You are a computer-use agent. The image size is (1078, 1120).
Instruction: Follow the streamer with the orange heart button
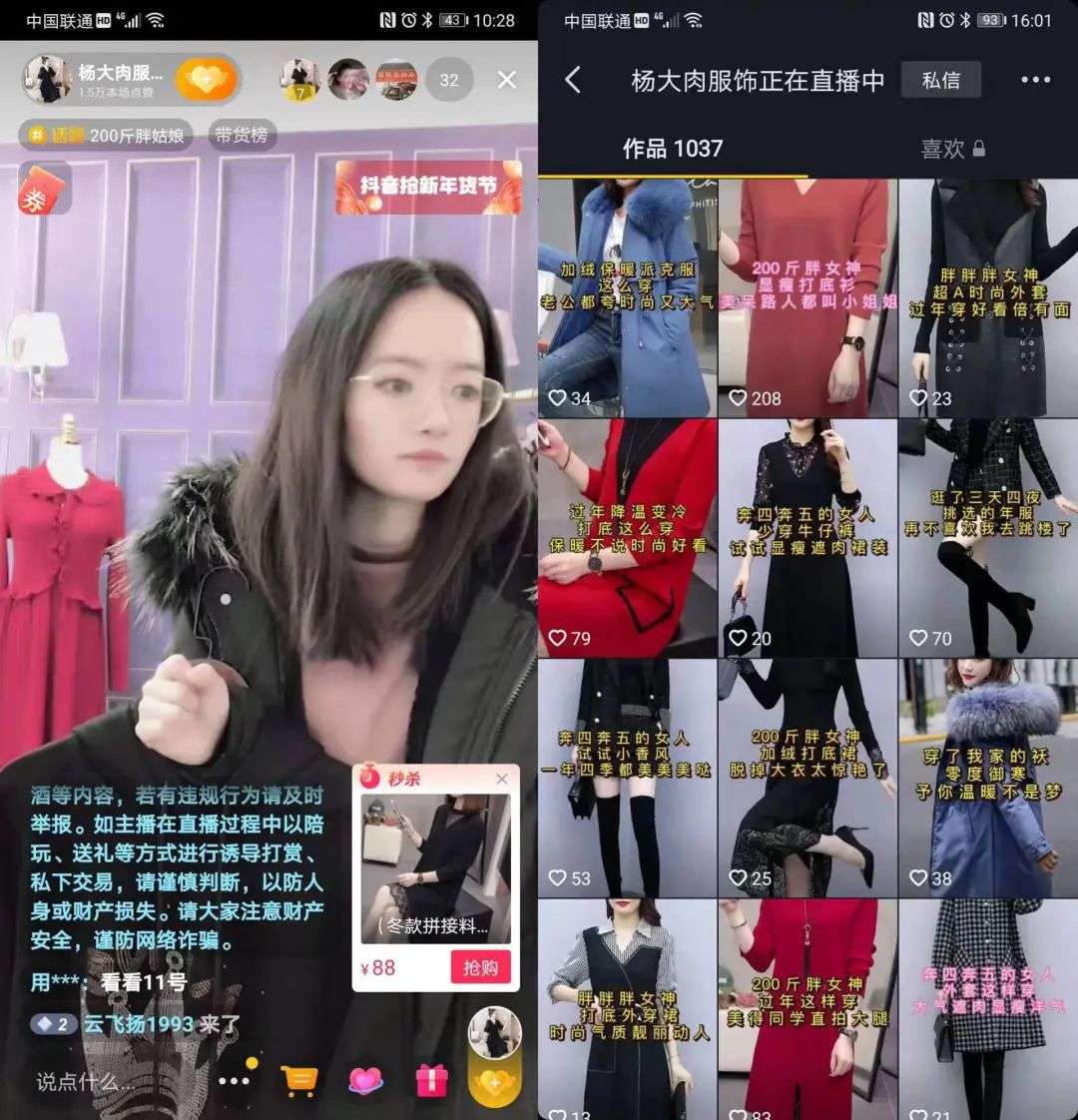click(206, 80)
